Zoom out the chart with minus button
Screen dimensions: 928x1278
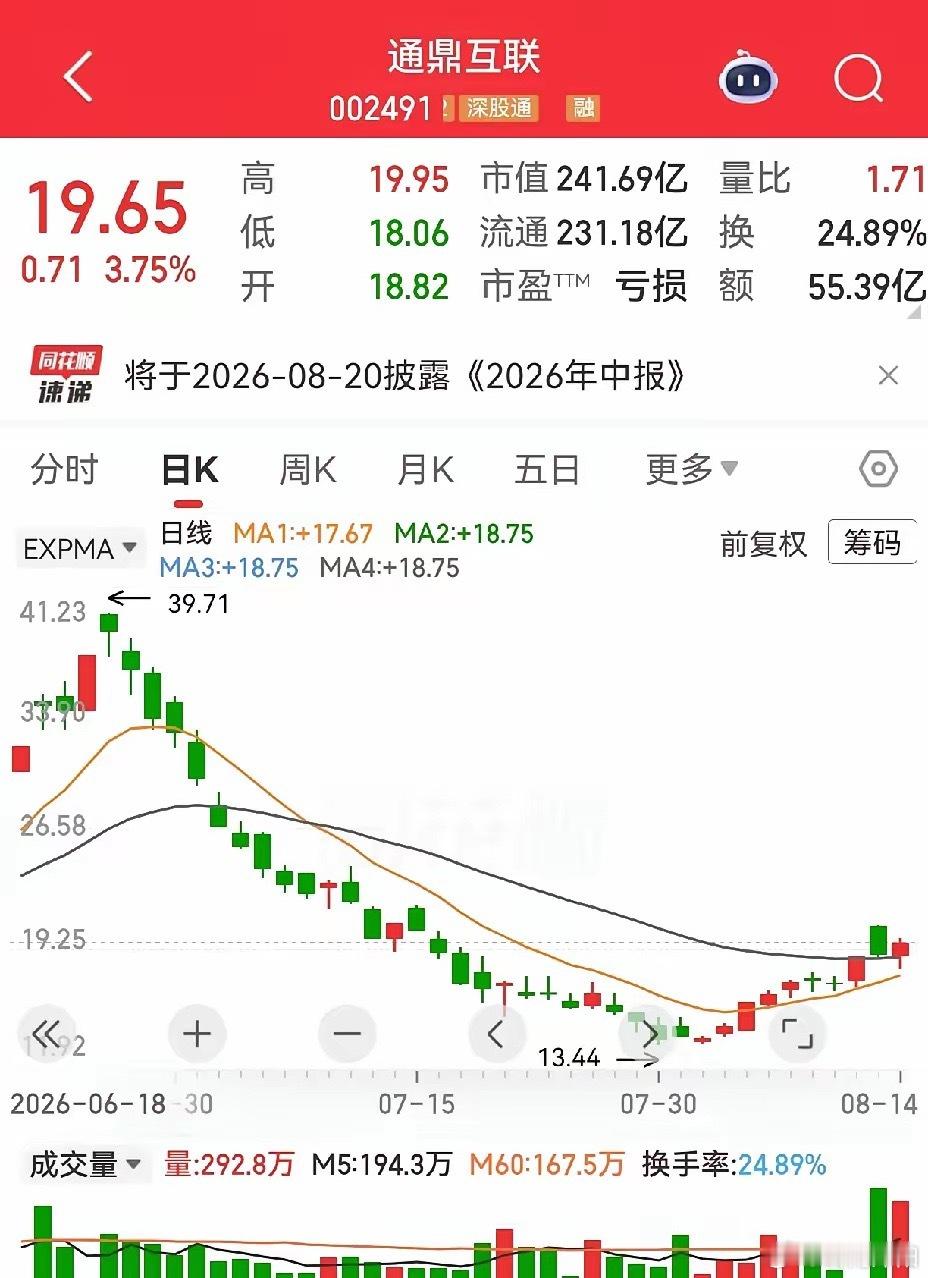point(347,1034)
